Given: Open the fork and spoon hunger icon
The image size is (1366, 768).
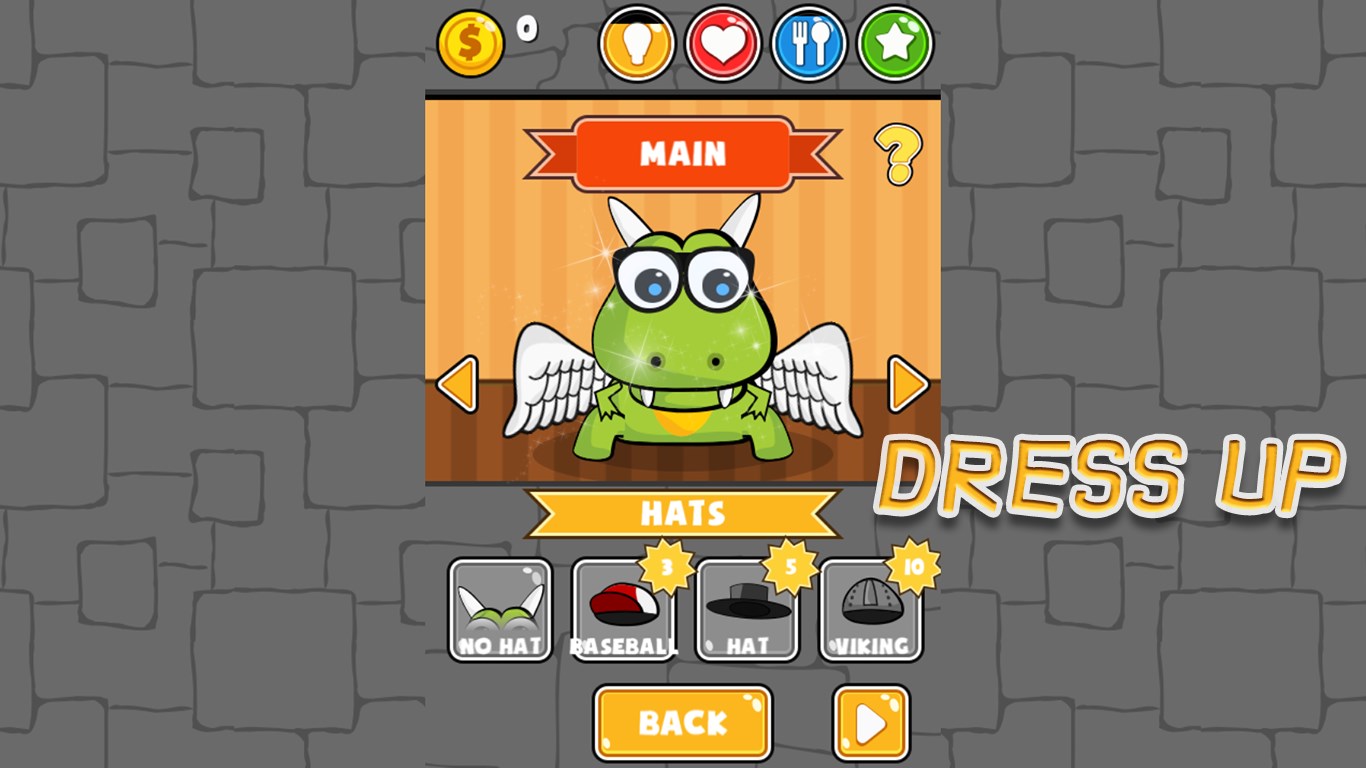Looking at the screenshot, I should coord(809,44).
